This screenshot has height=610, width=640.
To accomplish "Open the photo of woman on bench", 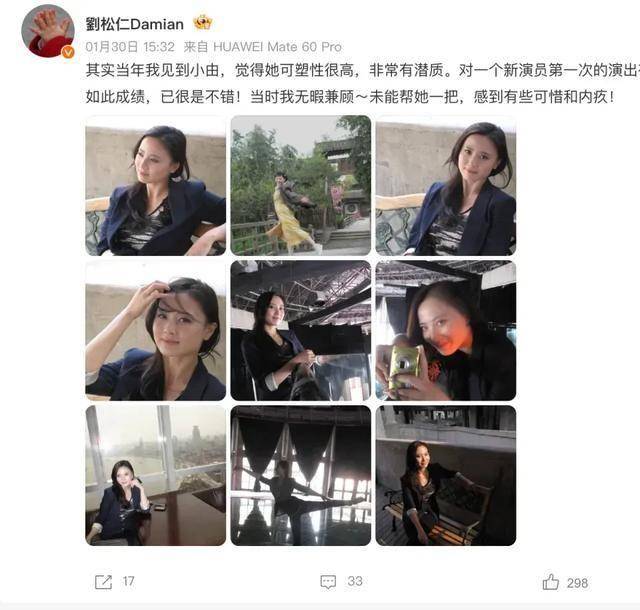I will [x=445, y=475].
